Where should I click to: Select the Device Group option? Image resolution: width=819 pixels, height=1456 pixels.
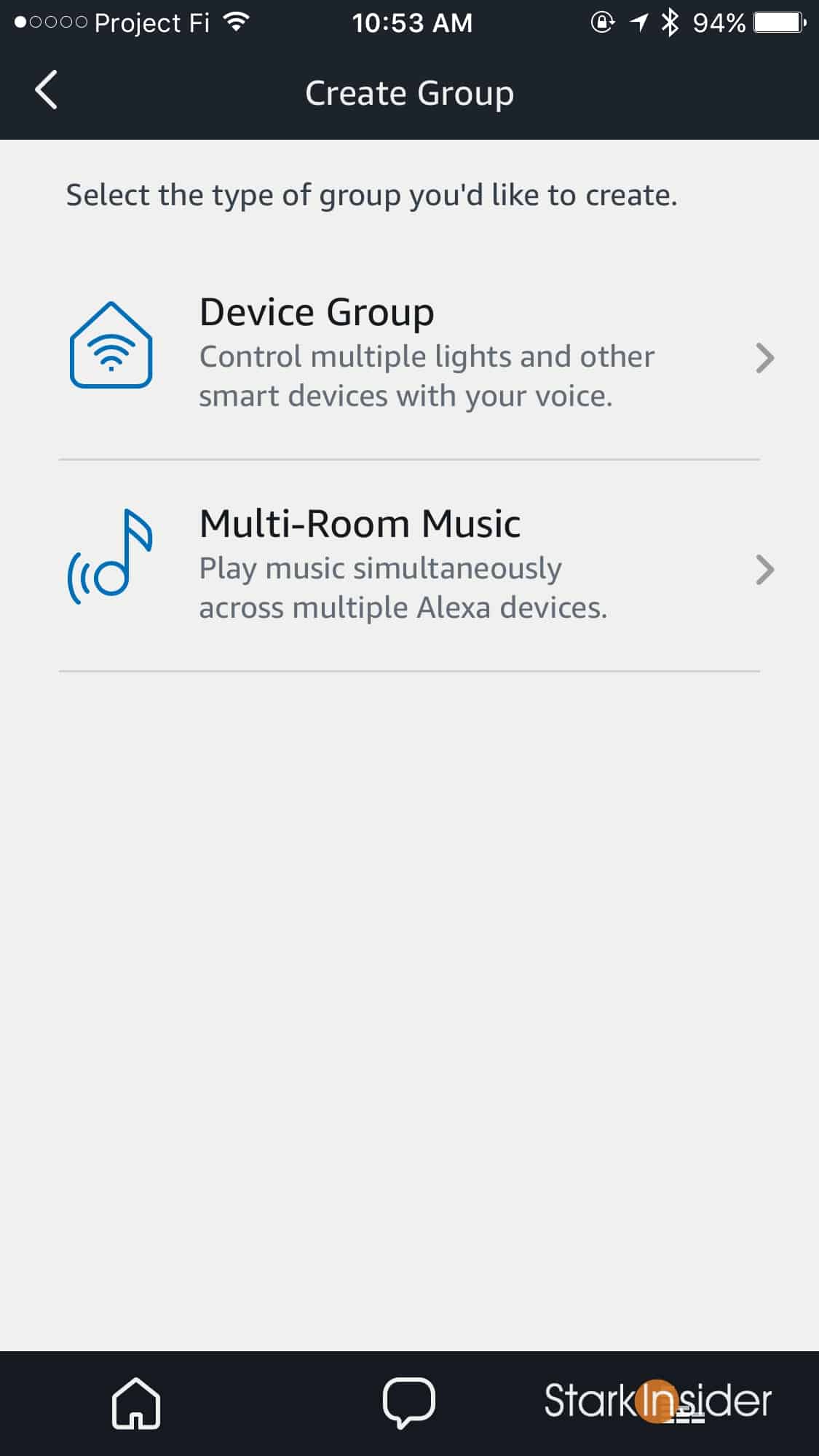coord(409,354)
